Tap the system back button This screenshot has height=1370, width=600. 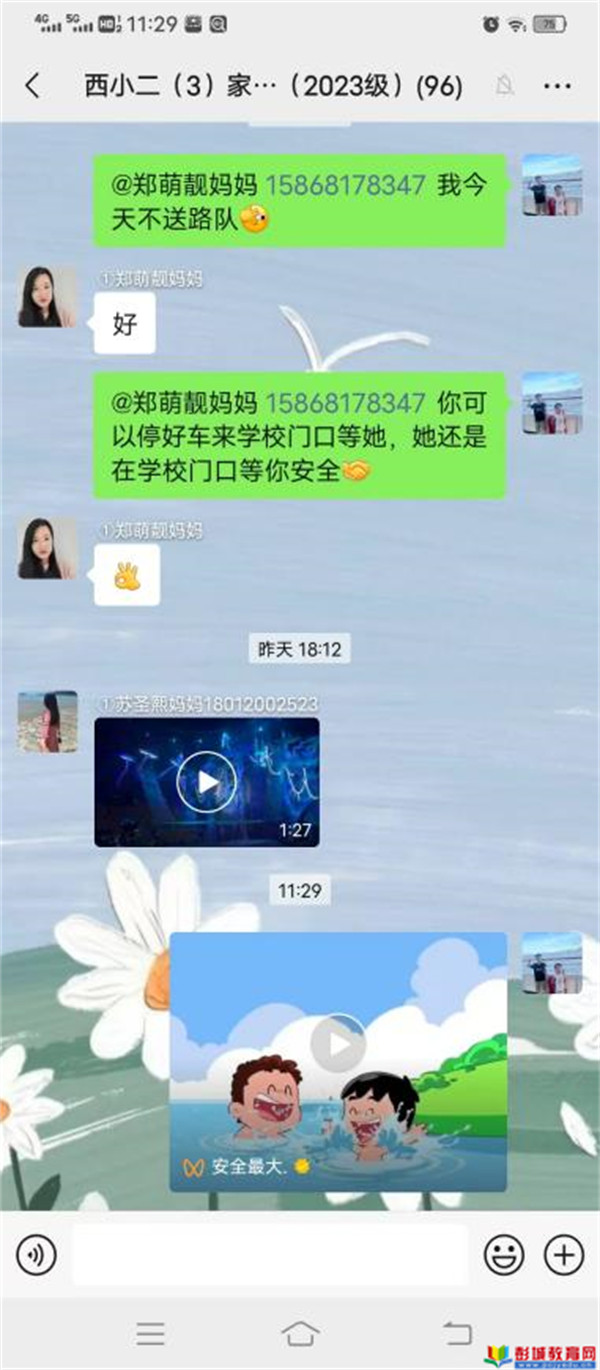coord(456,1333)
